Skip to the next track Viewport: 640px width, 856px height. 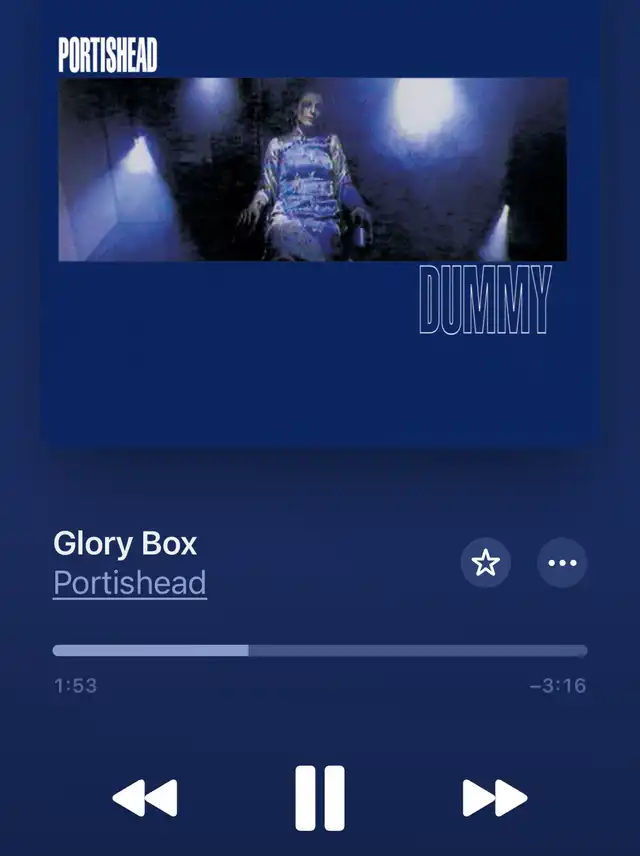(494, 798)
